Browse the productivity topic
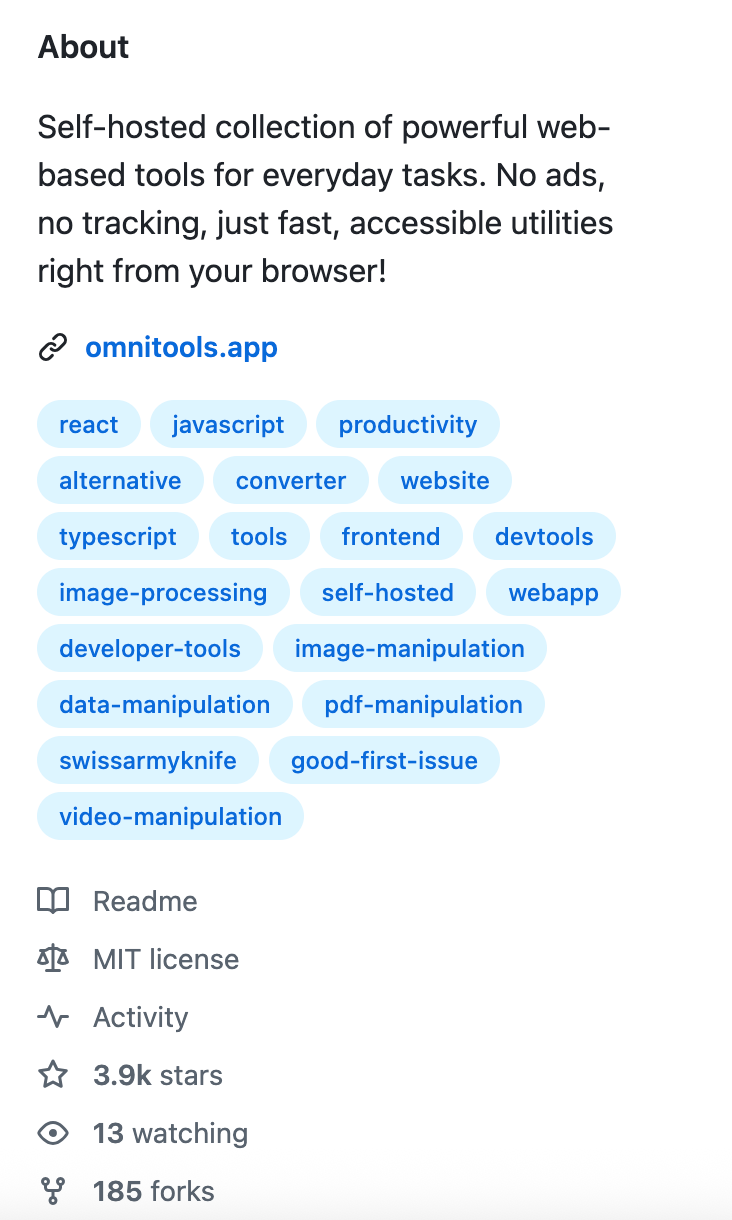 coord(407,425)
